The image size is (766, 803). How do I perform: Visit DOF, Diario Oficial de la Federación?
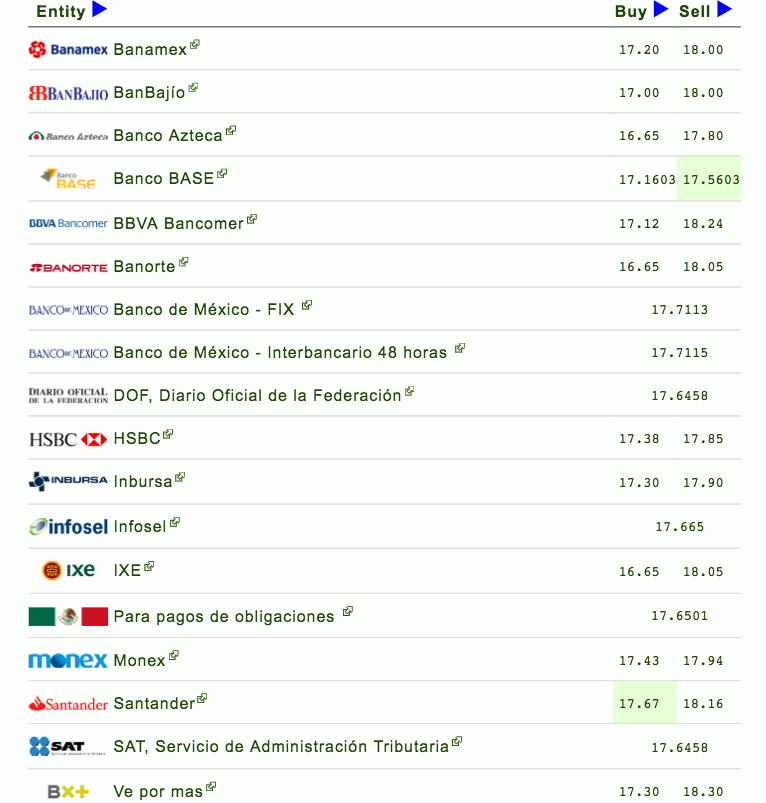[257, 395]
